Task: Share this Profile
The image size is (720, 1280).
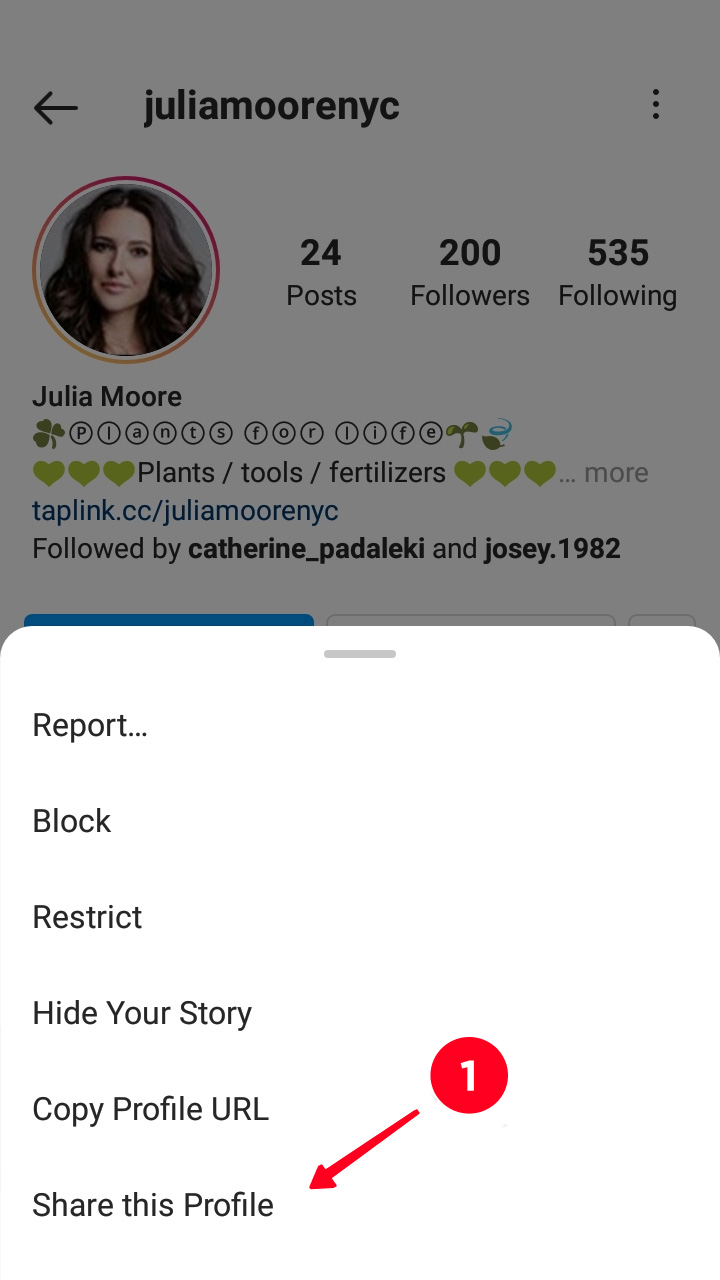Action: [360, 1205]
